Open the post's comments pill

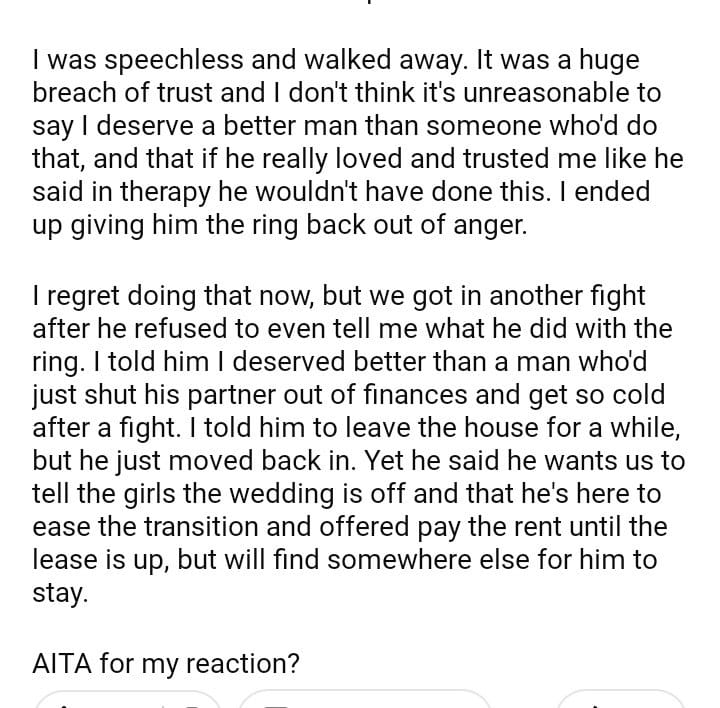(x=365, y=700)
